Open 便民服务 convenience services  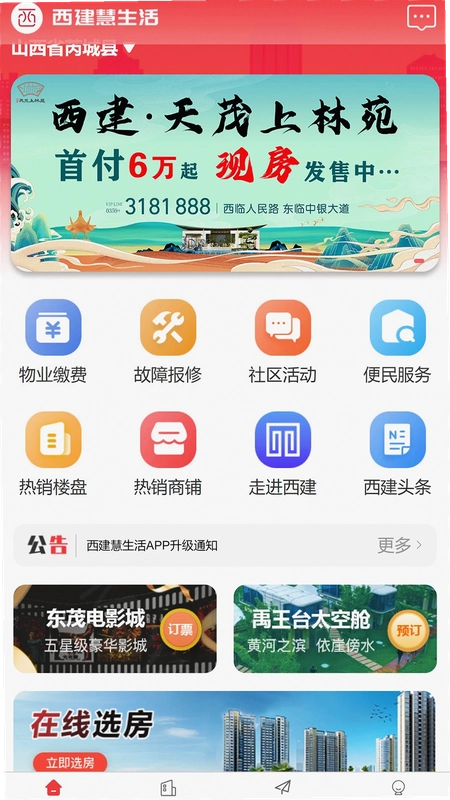397,341
